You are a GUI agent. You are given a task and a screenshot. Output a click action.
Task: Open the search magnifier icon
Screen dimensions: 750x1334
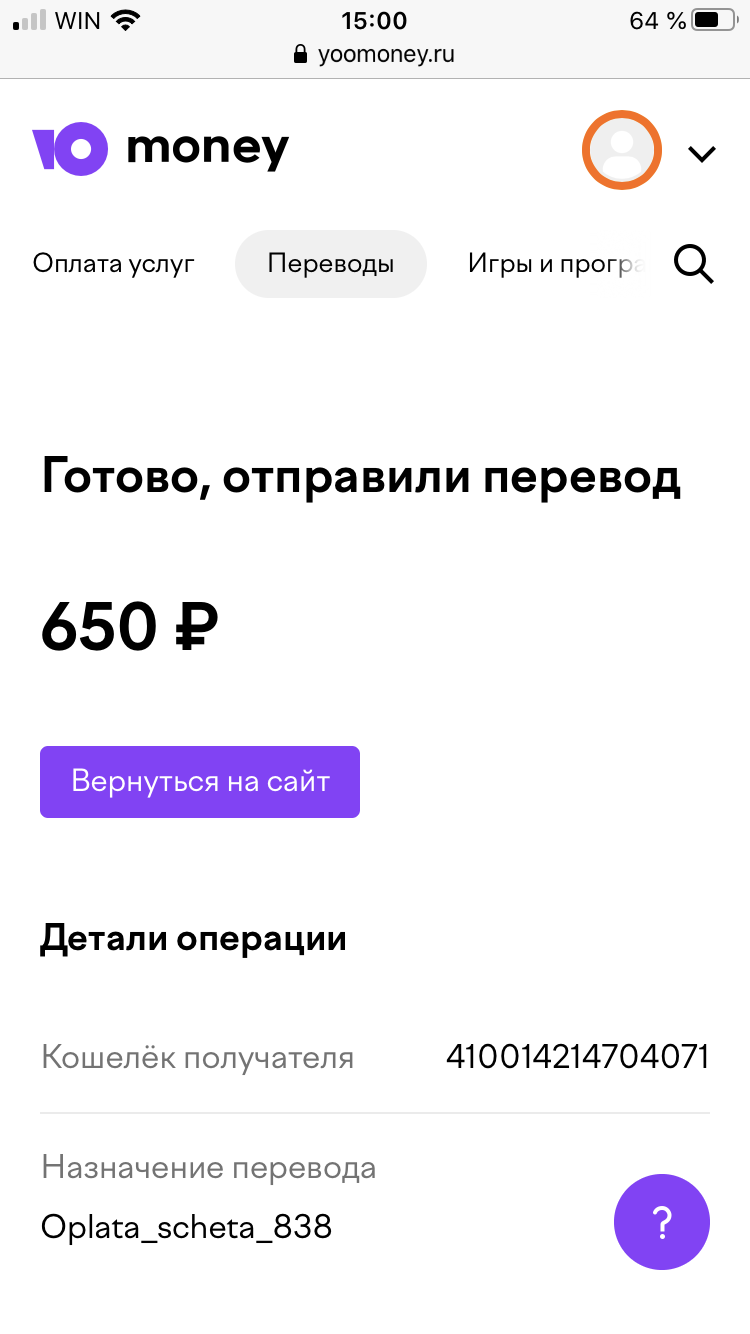coord(693,265)
